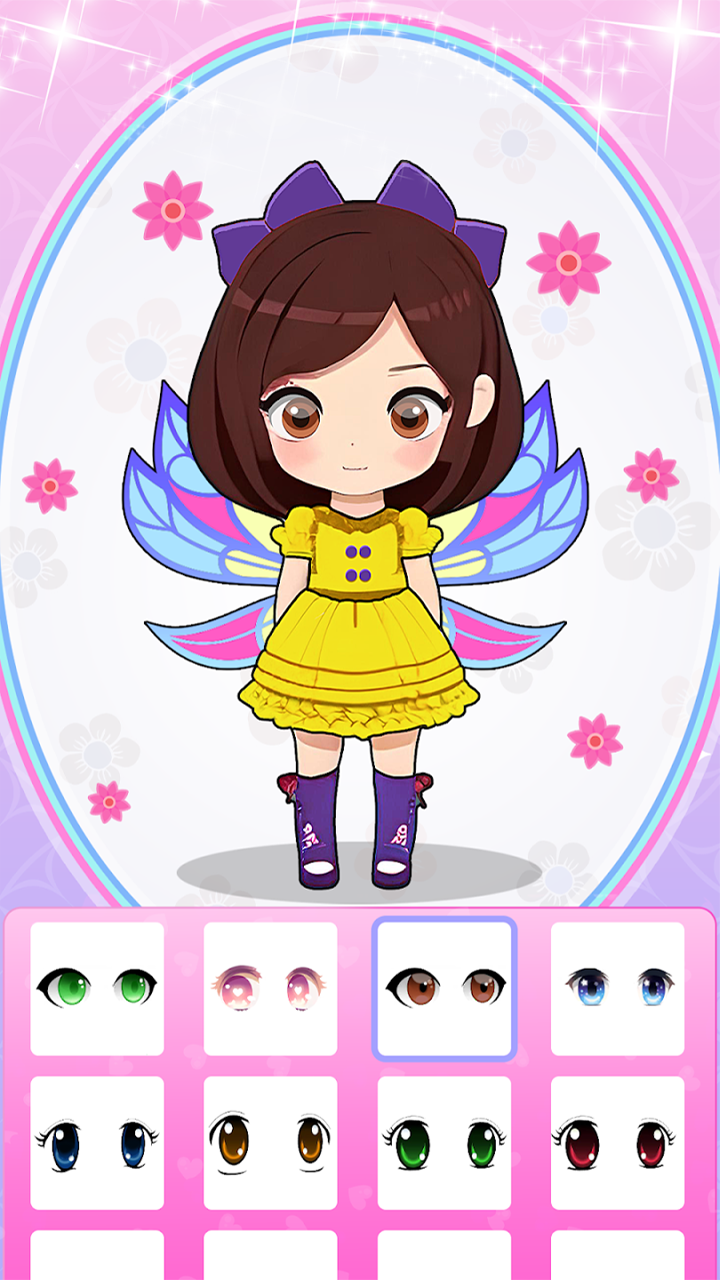Select the currently active brown eyes style
720x1280 pixels.
click(x=443, y=988)
